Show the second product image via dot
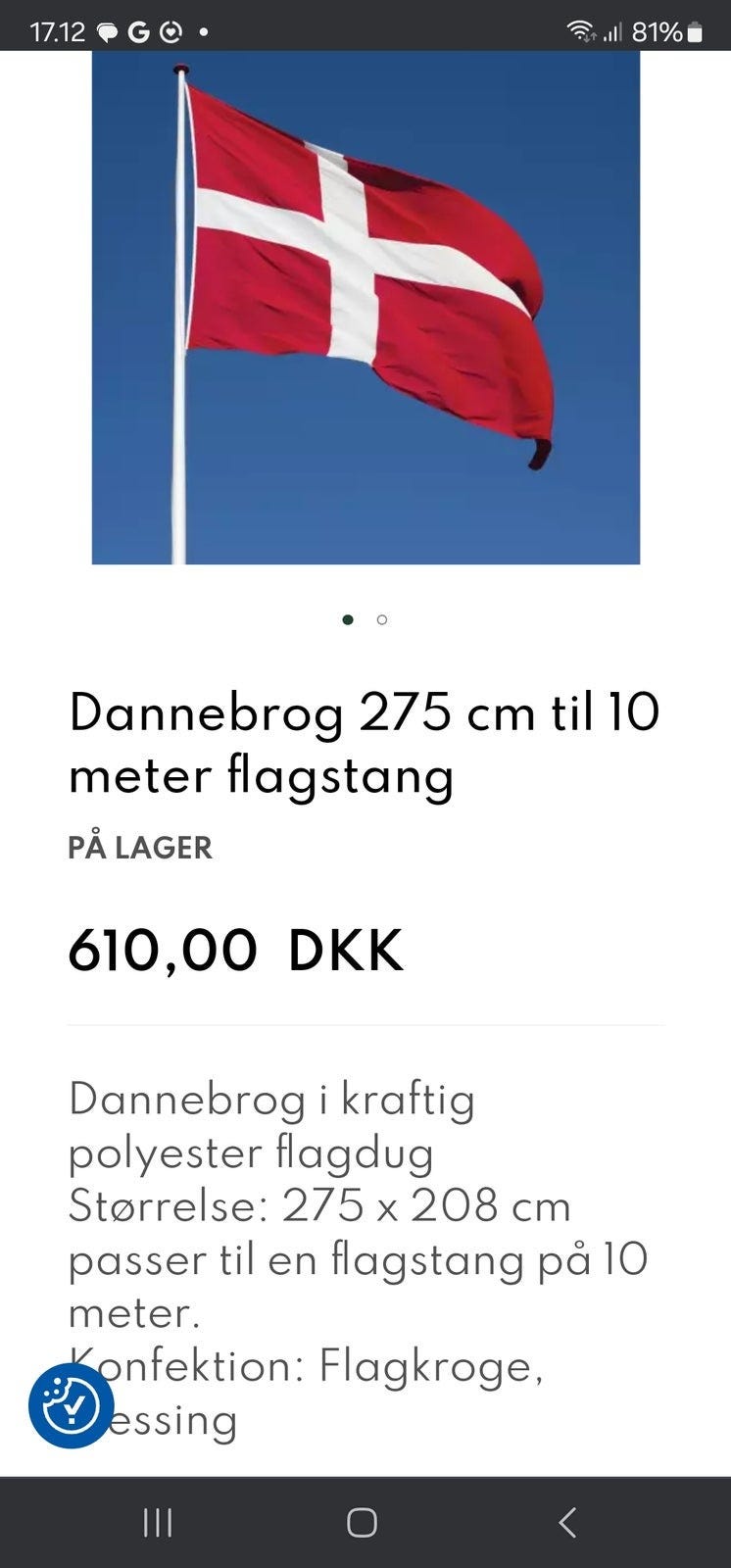This screenshot has width=731, height=1568. click(x=382, y=619)
